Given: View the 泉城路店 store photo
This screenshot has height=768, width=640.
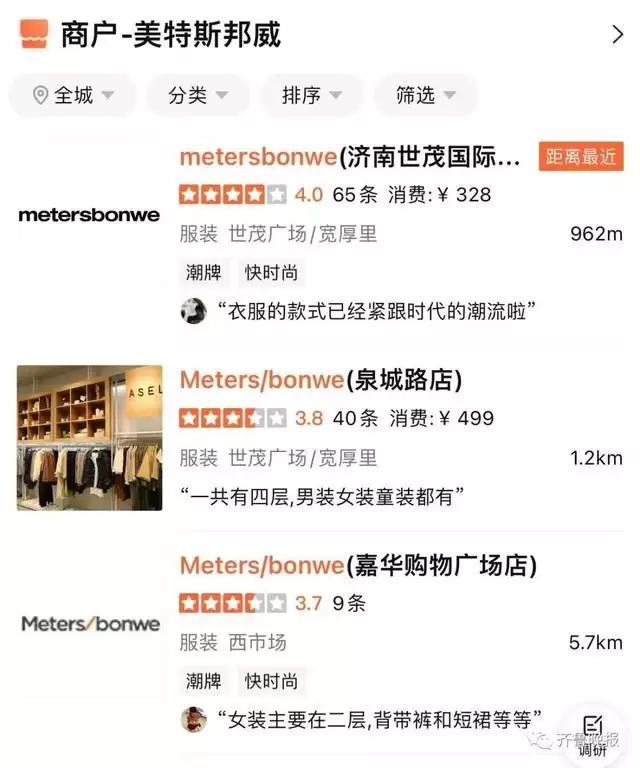Looking at the screenshot, I should tap(89, 438).
